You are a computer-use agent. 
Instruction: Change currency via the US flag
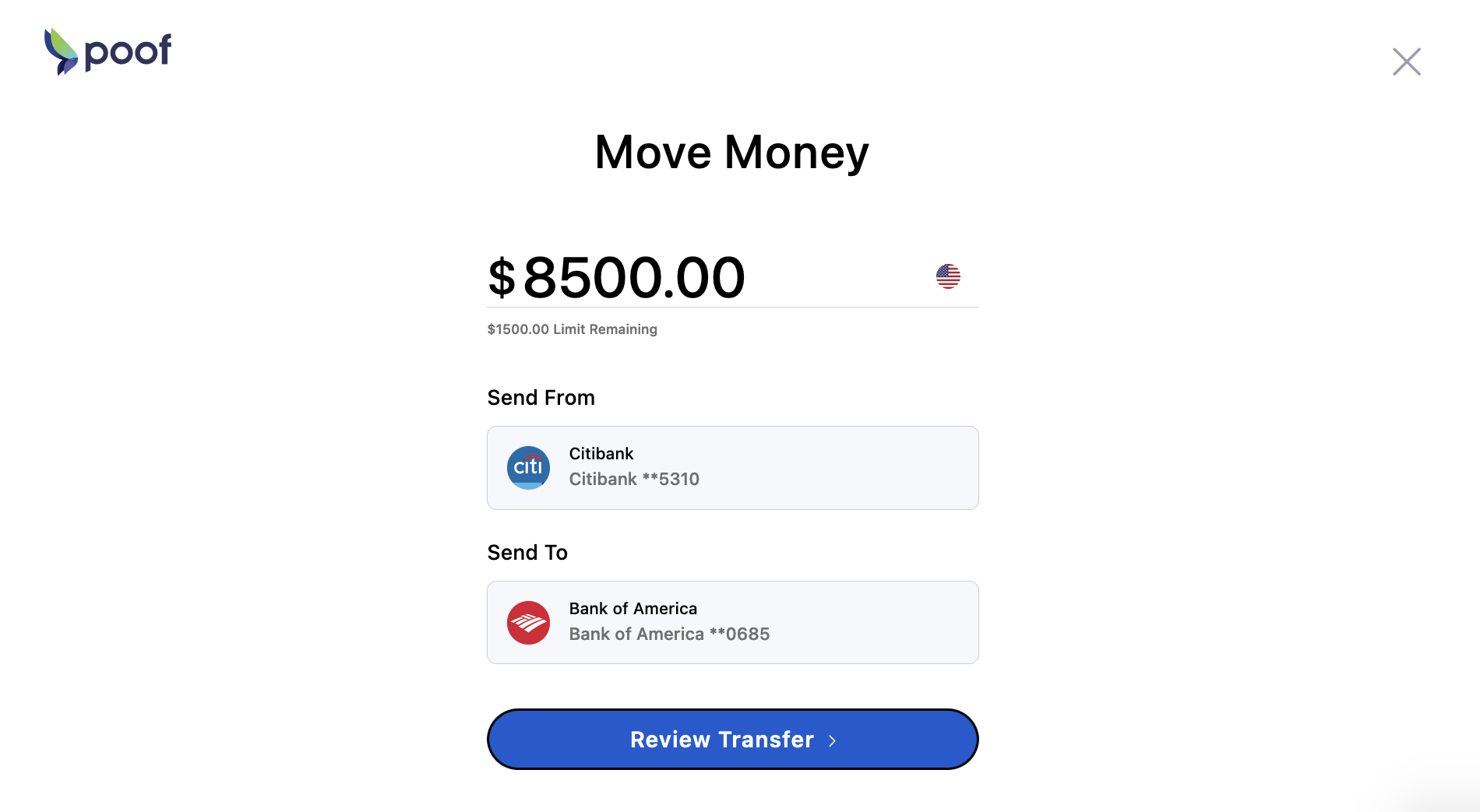click(947, 276)
